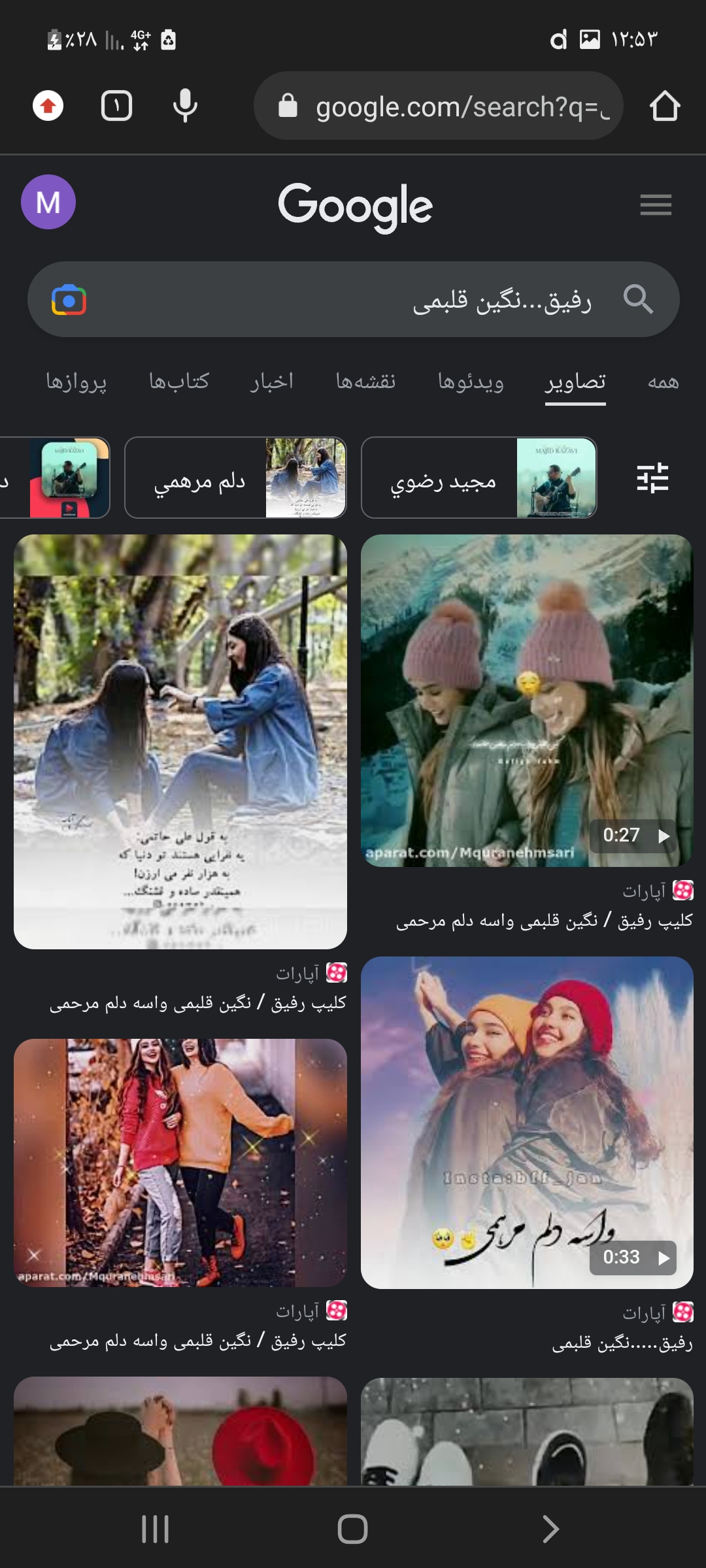Switch to the کتاب‌ها tab
706x1568 pixels.
click(x=179, y=382)
